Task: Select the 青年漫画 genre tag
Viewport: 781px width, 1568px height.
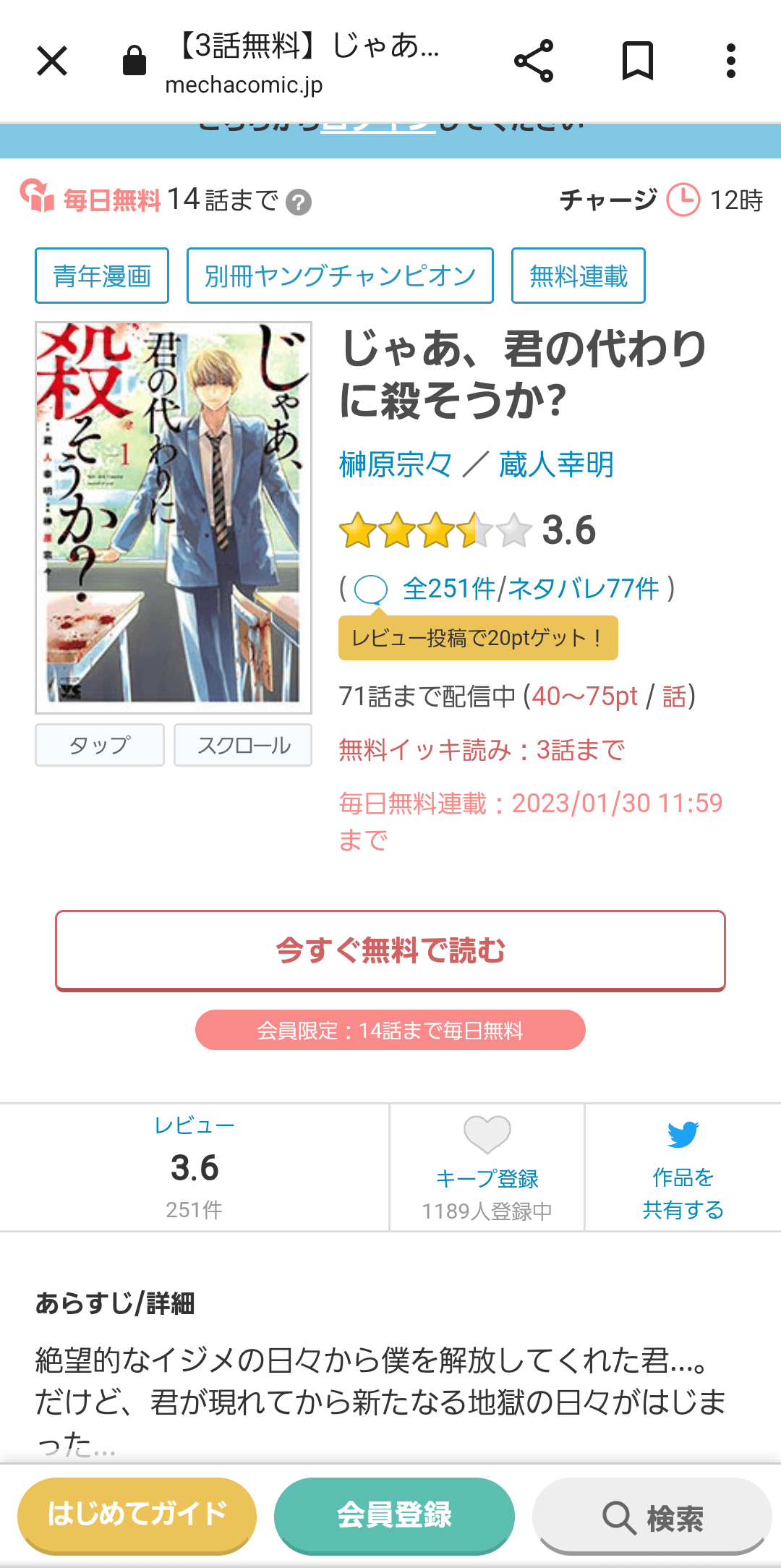Action: (x=101, y=276)
